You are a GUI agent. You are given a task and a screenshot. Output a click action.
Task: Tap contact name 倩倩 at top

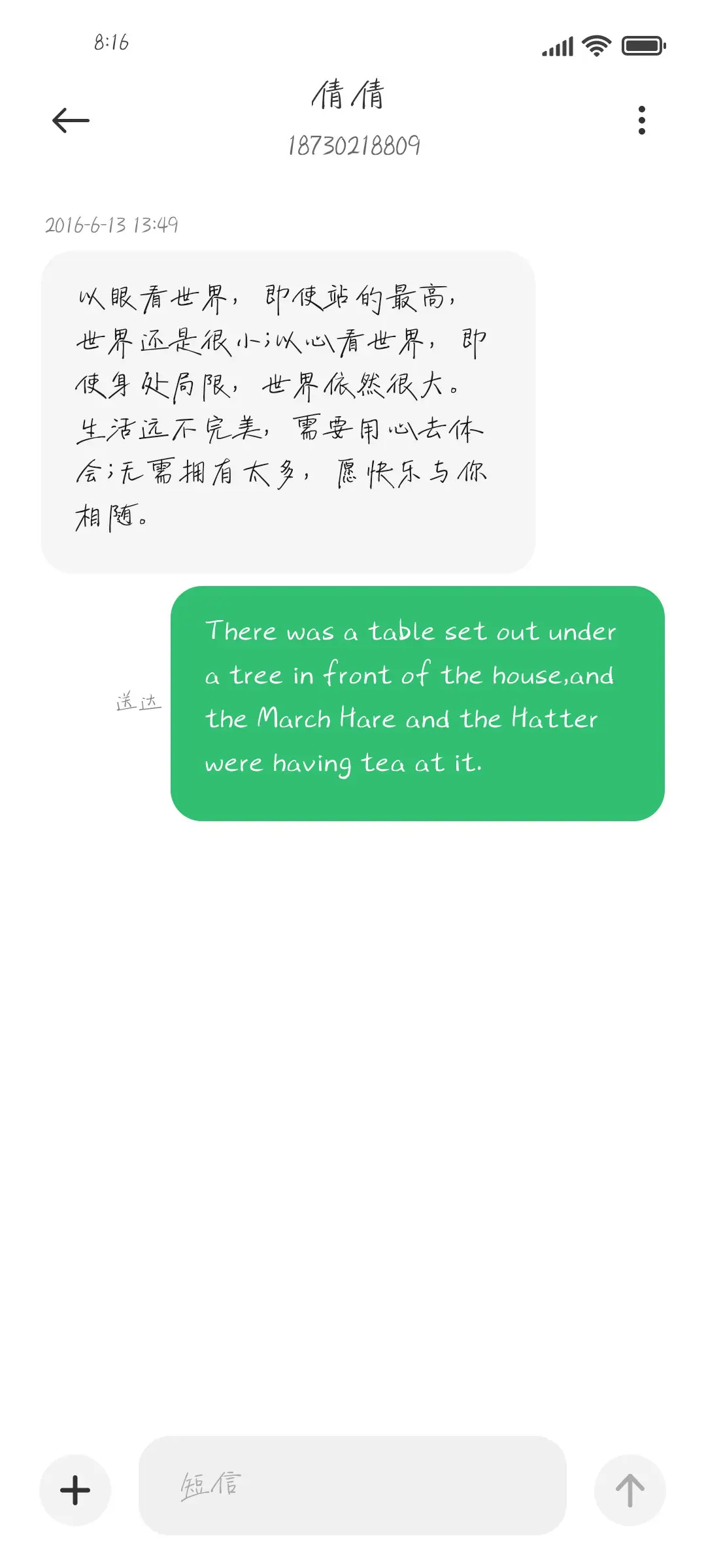(351, 95)
